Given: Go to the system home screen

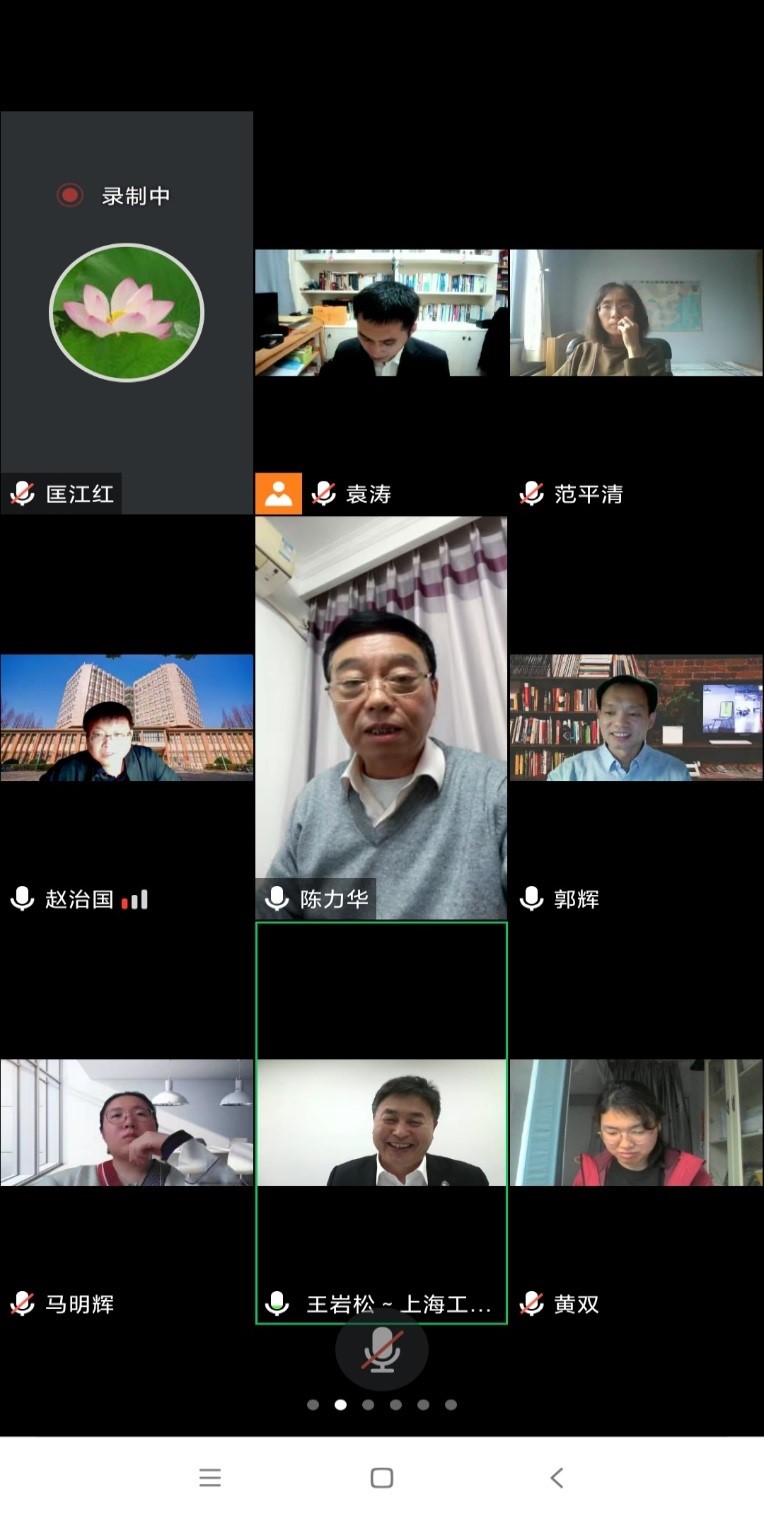Looking at the screenshot, I should tap(381, 1477).
